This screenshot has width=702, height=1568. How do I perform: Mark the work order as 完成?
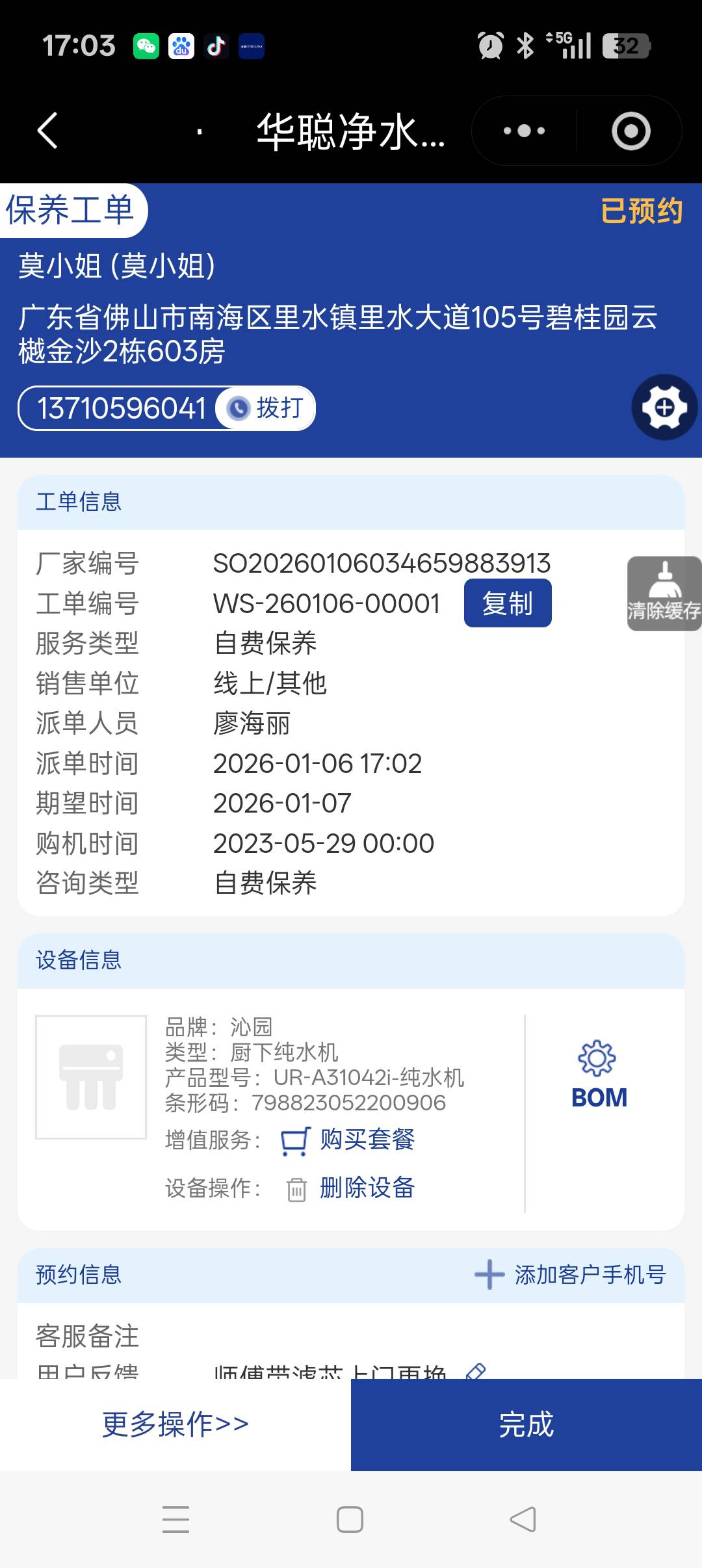click(526, 1424)
